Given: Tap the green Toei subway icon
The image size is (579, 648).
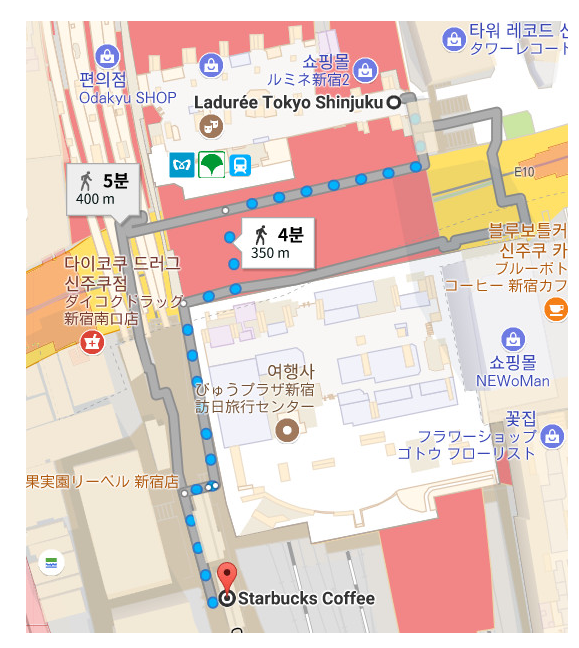Looking at the screenshot, I should click(212, 164).
